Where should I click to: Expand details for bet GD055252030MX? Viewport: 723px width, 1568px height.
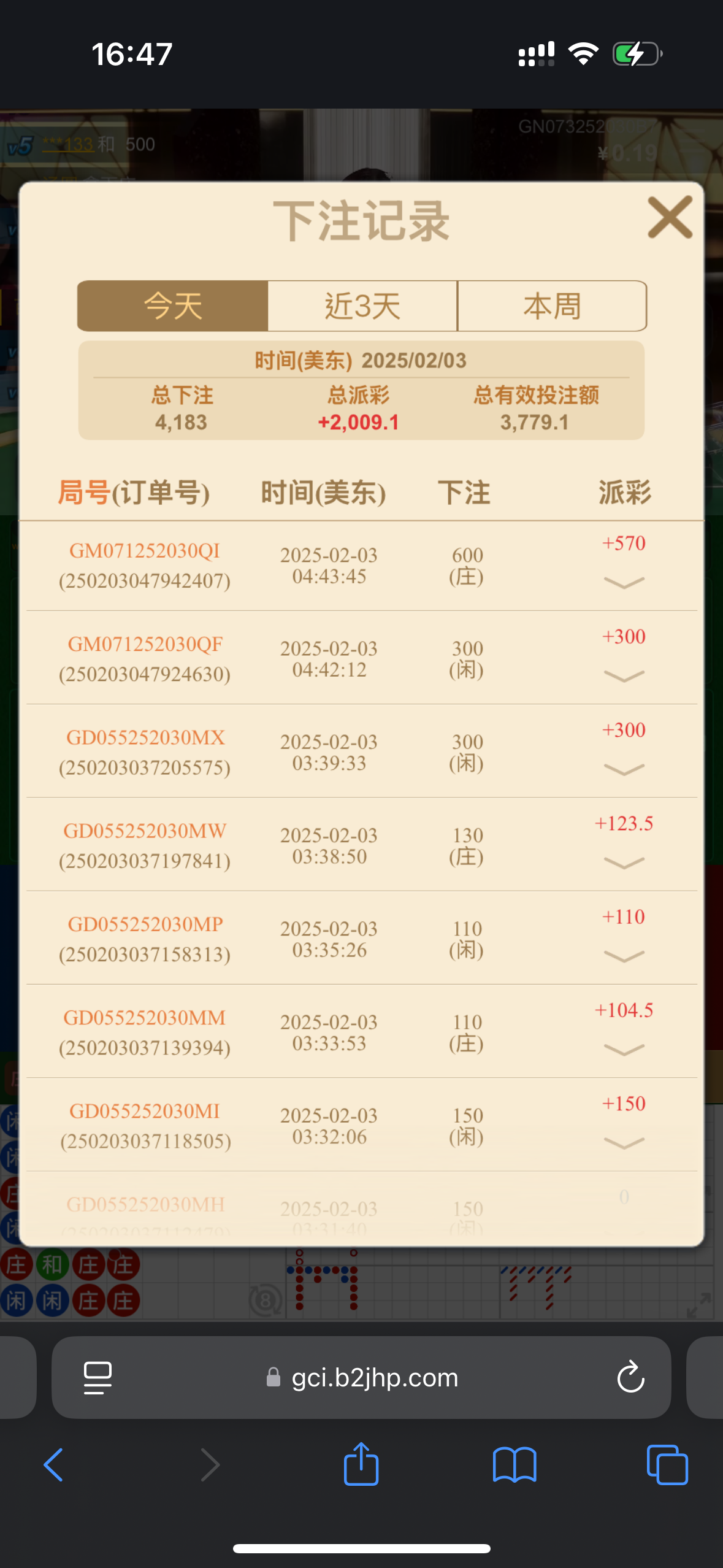pos(624,769)
